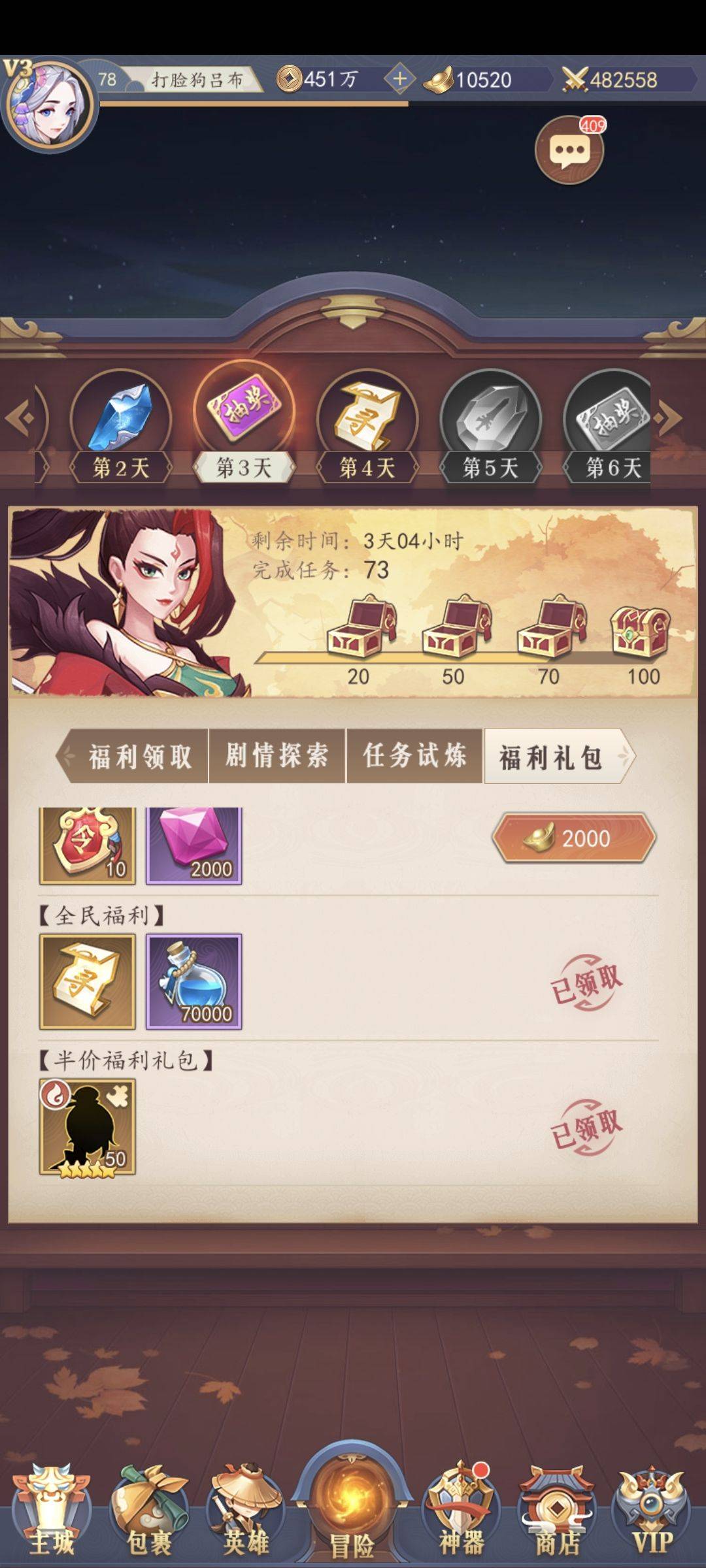Show later days with the right arrow
Image resolution: width=706 pixels, height=1568 pixels.
(669, 418)
